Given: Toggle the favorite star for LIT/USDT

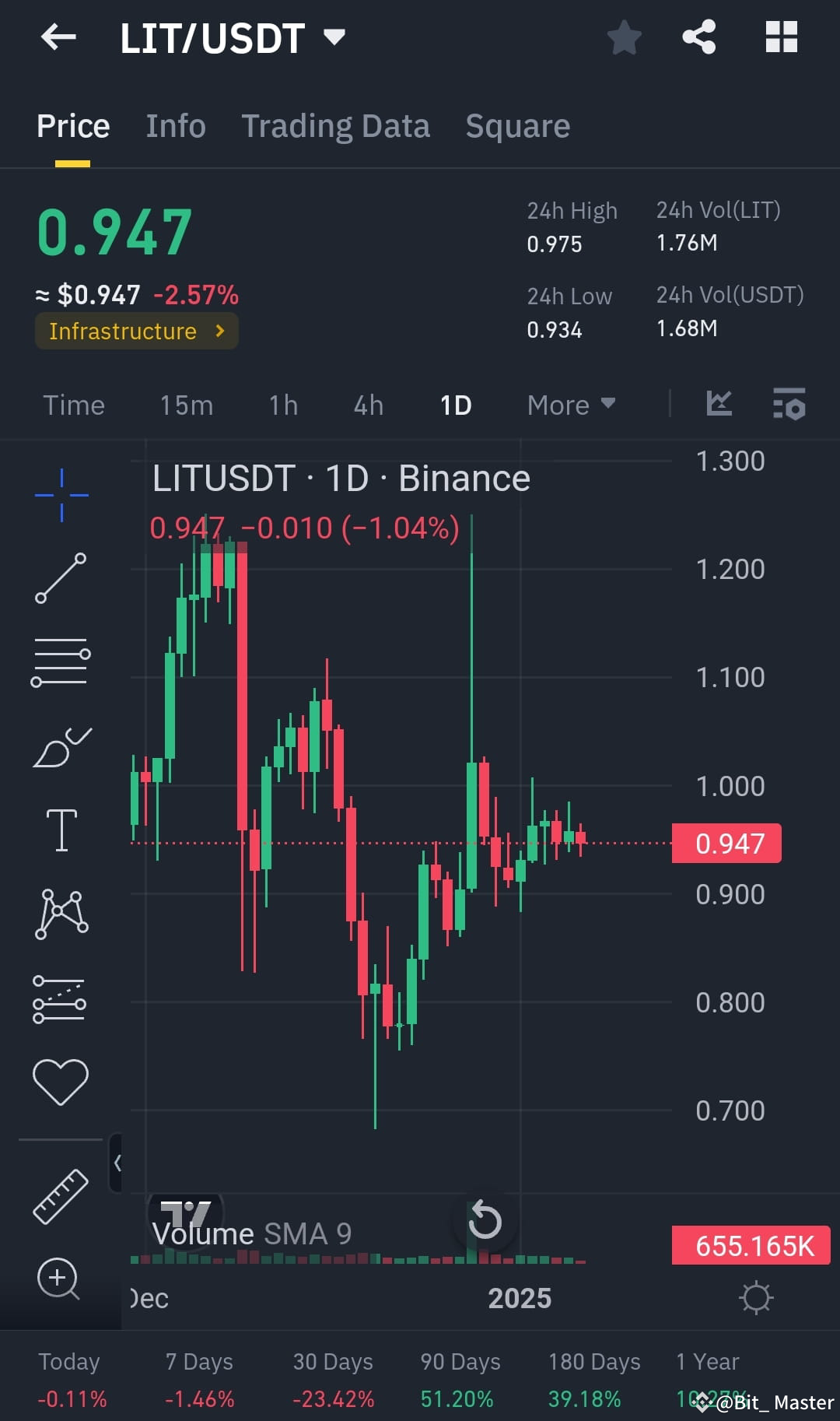Looking at the screenshot, I should [x=625, y=36].
